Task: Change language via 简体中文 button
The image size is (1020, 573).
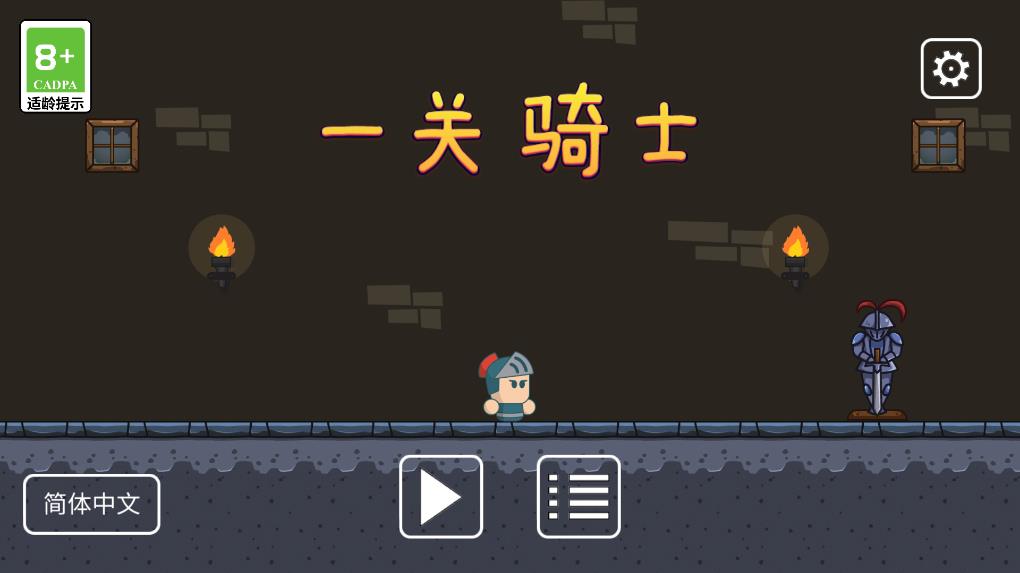Action: pyautogui.click(x=92, y=504)
